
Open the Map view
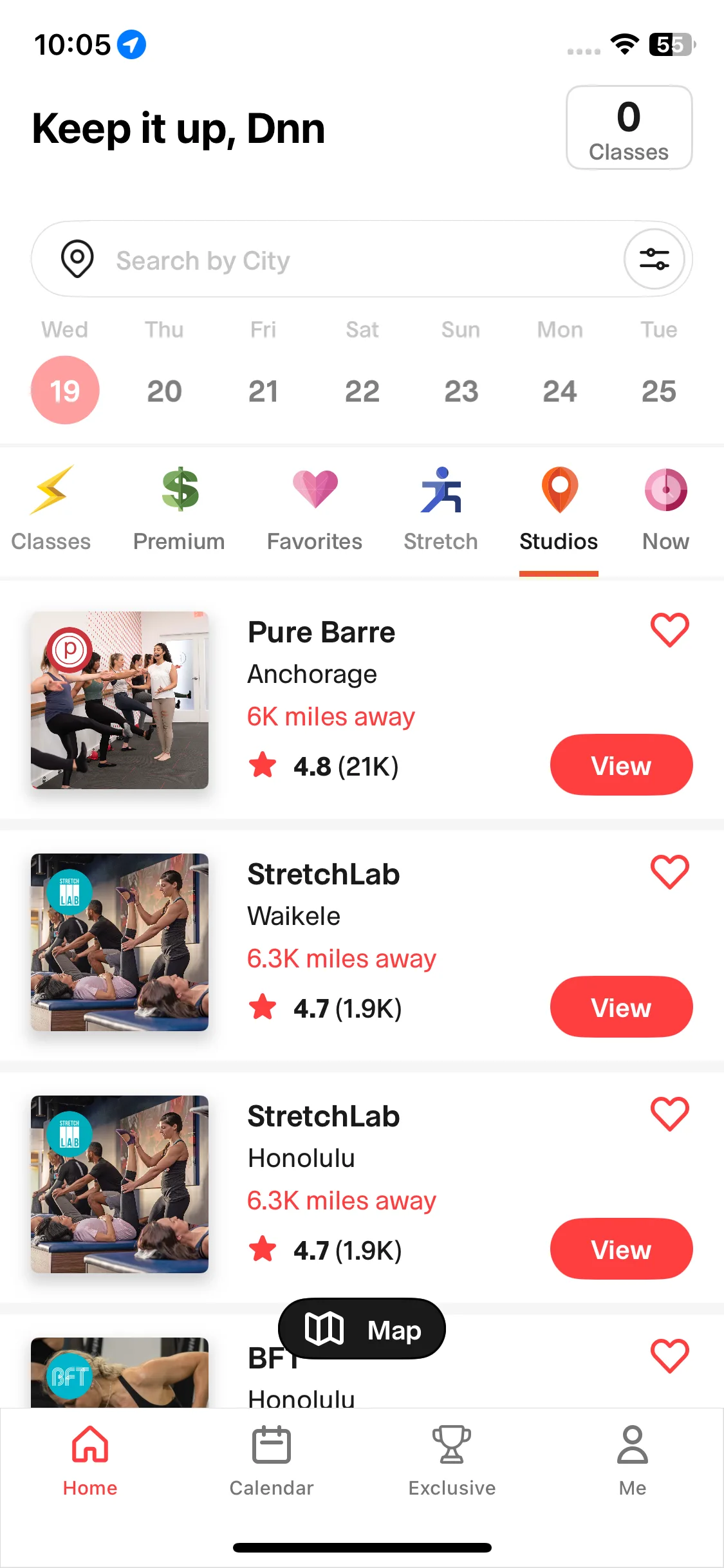click(362, 1329)
